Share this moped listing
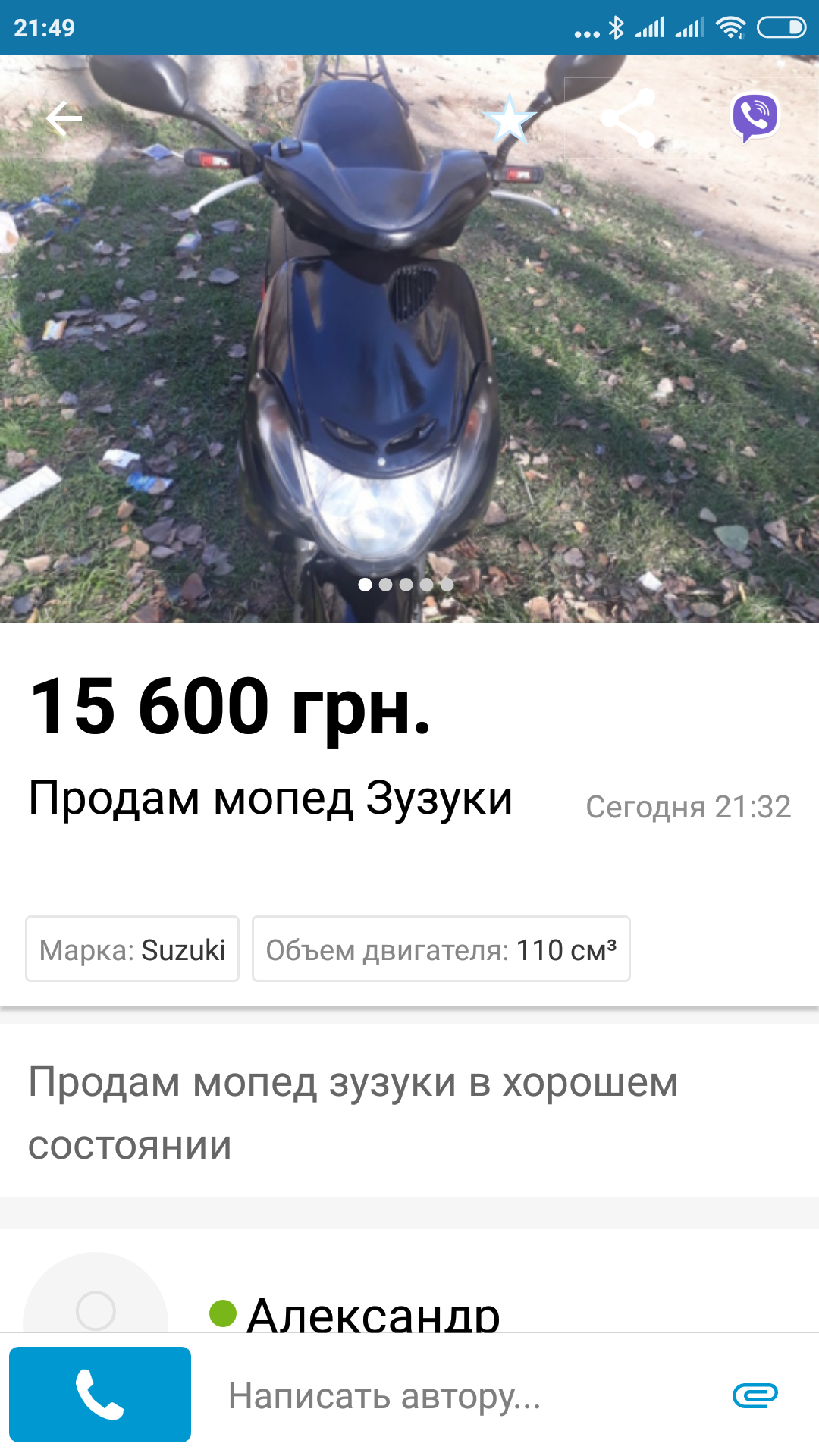Screen dimensions: 819x1456 [629, 118]
